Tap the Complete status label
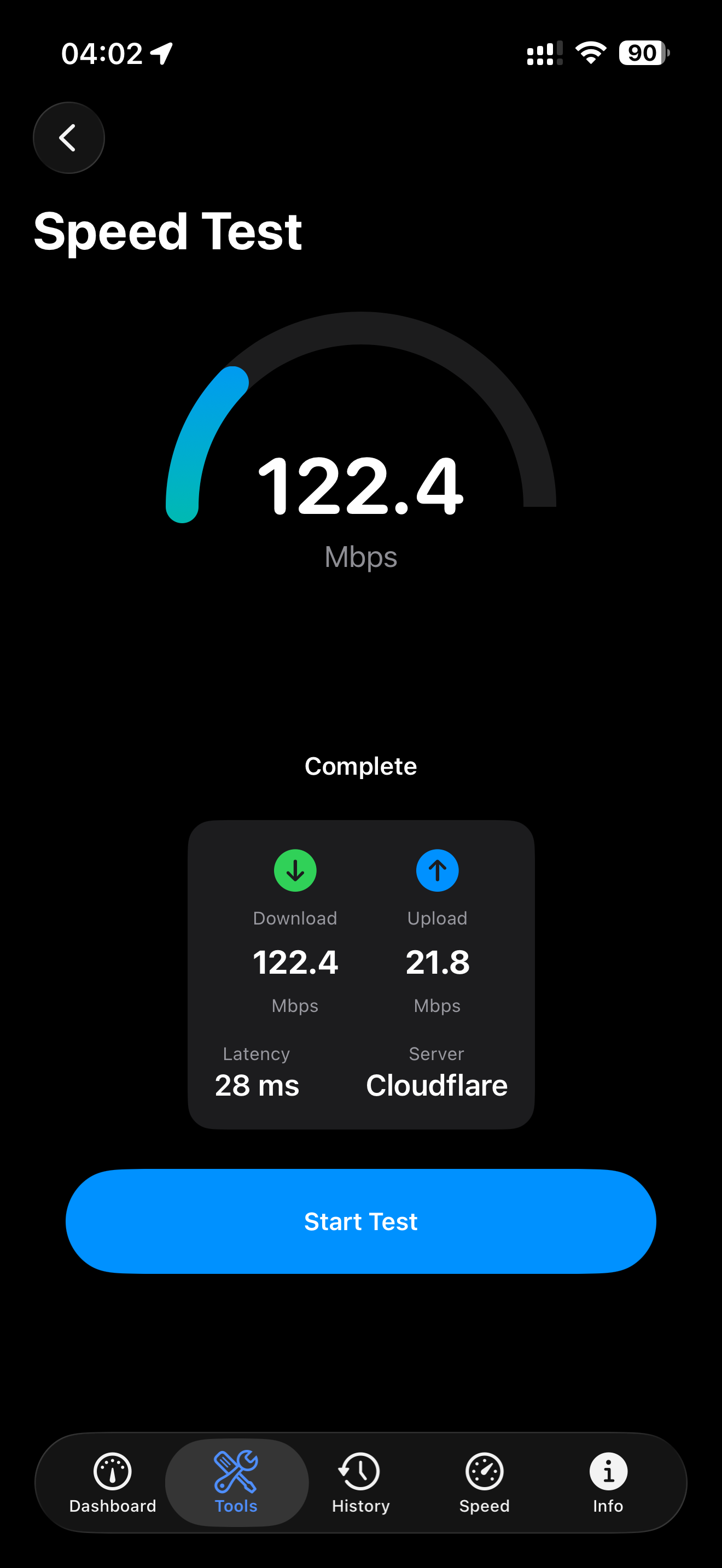722x1568 pixels. tap(360, 766)
